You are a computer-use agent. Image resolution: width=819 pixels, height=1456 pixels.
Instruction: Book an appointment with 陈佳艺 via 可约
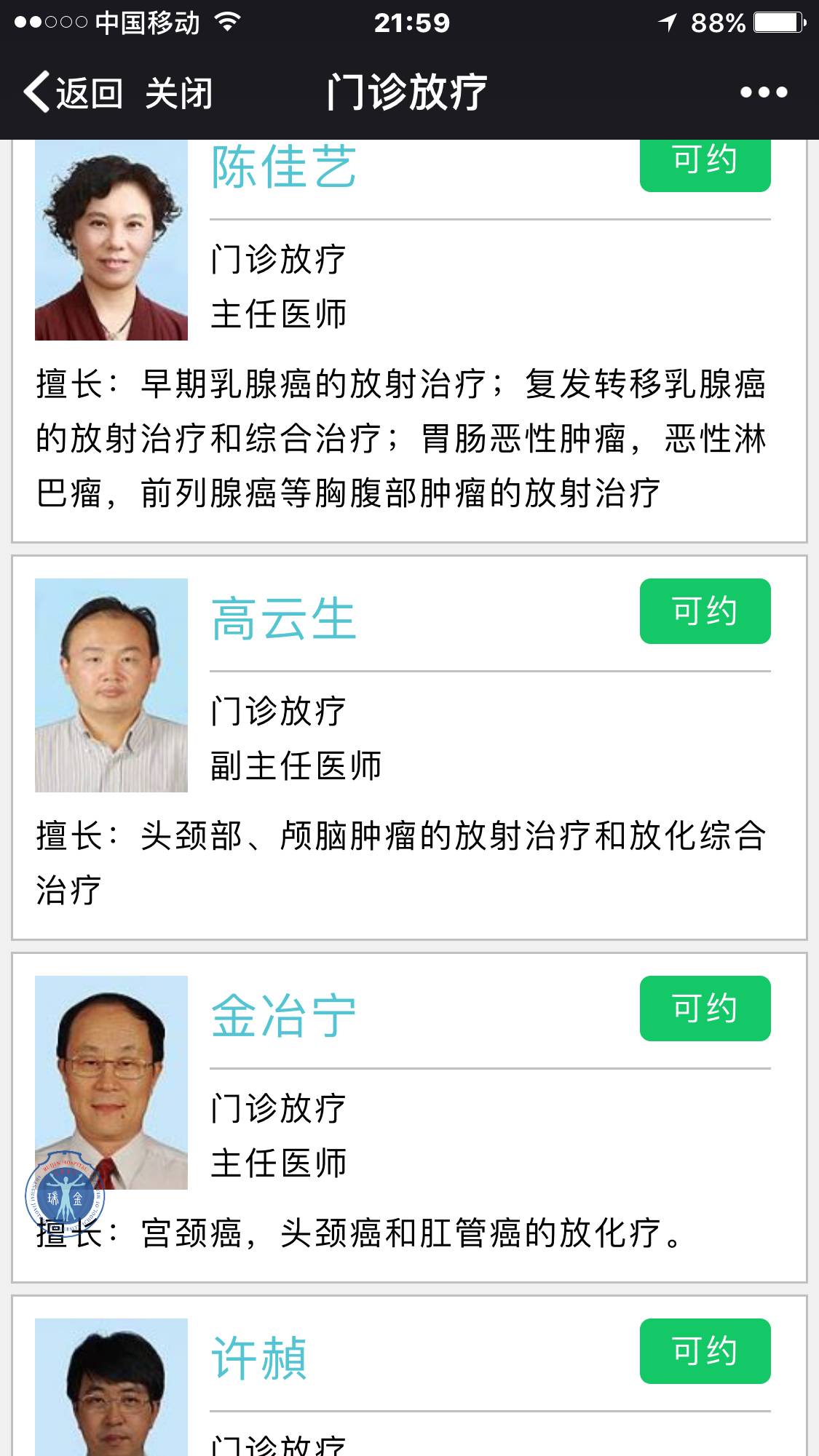pyautogui.click(x=704, y=163)
